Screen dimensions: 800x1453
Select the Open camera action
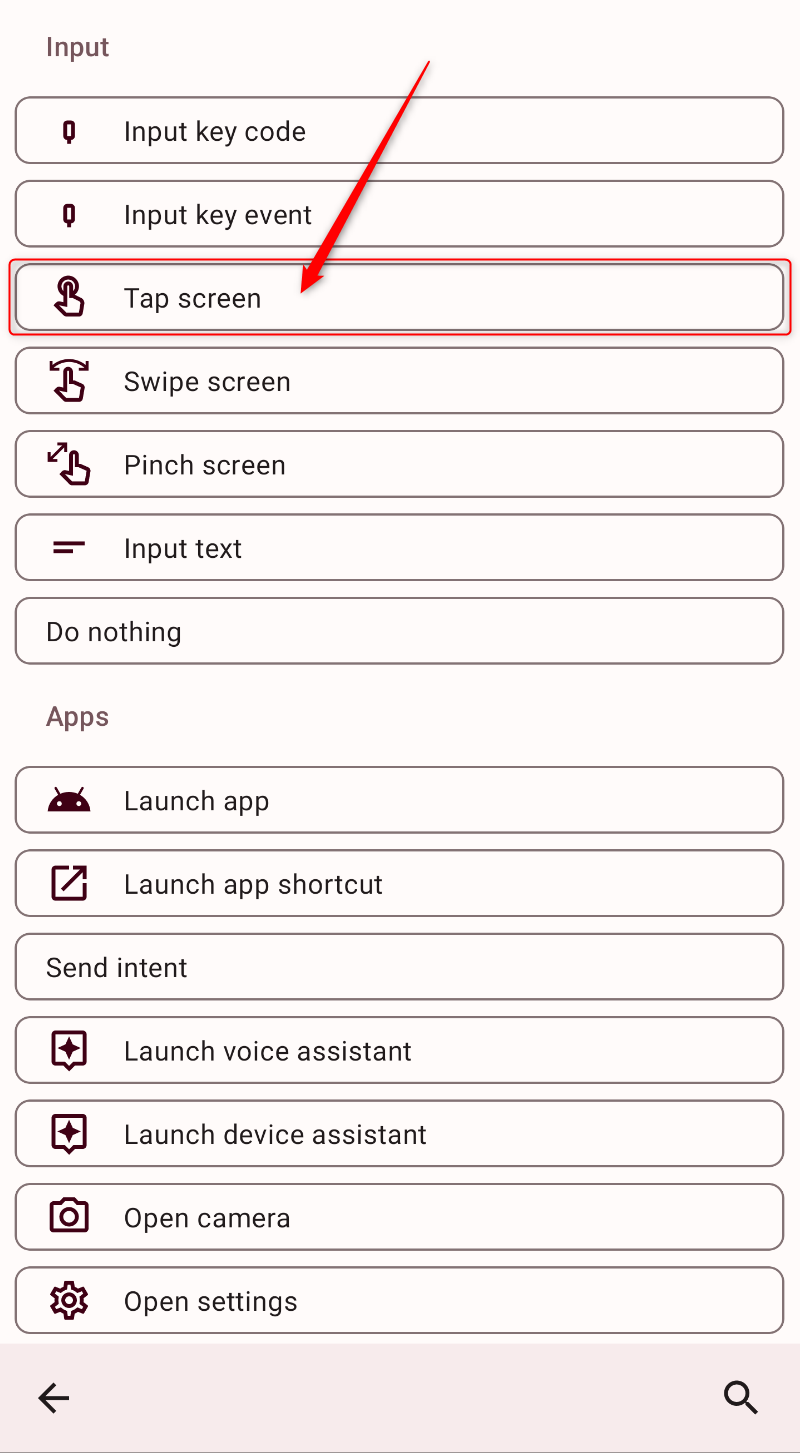(x=399, y=1218)
